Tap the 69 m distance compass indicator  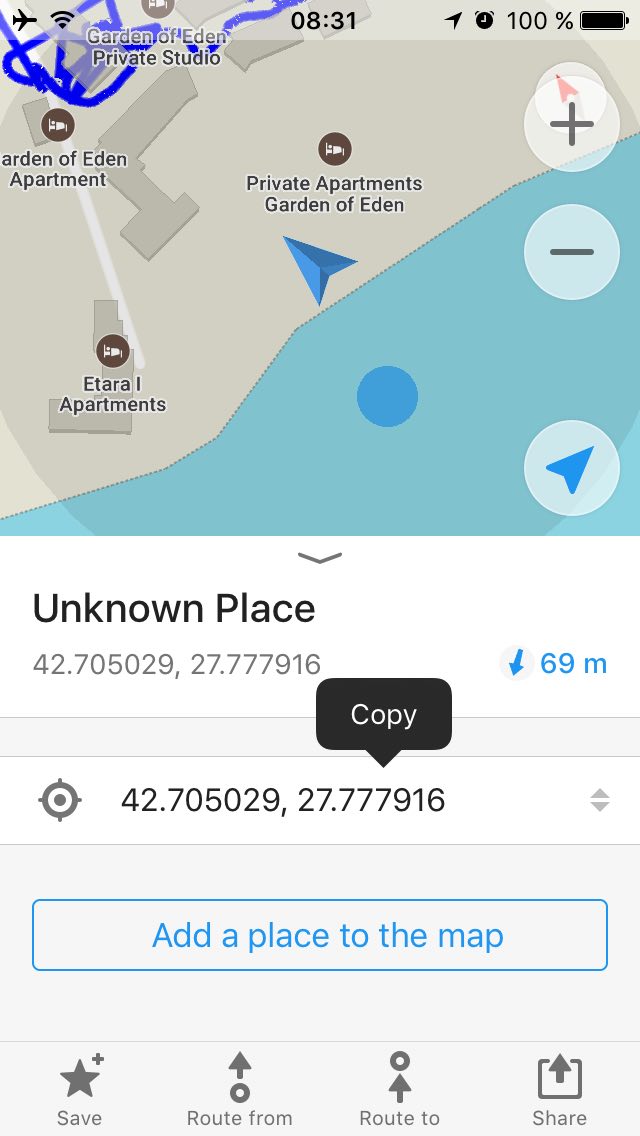tap(554, 663)
